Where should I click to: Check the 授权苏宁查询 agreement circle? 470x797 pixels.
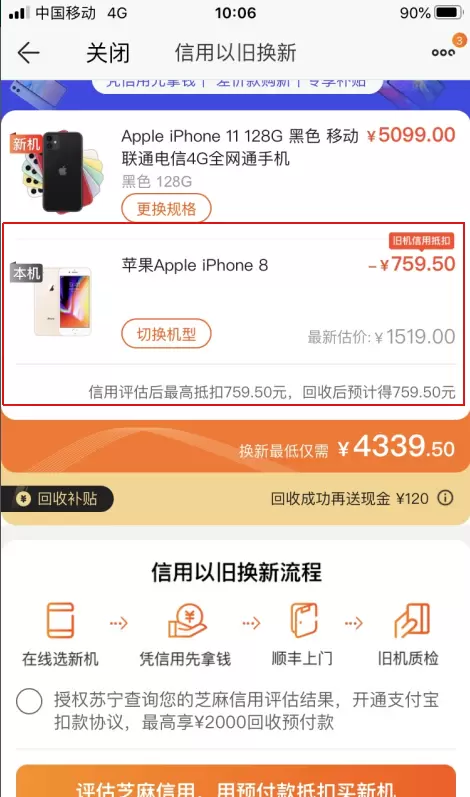29,702
